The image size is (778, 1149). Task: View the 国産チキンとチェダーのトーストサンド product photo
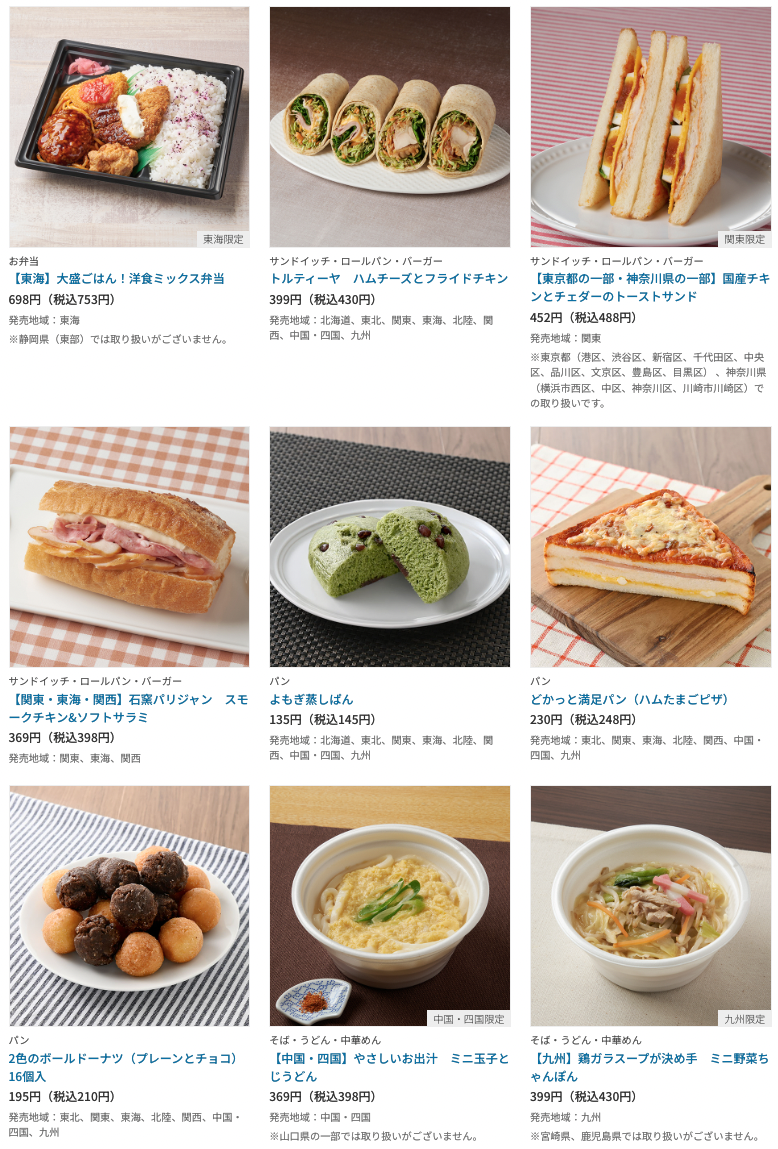click(x=650, y=127)
